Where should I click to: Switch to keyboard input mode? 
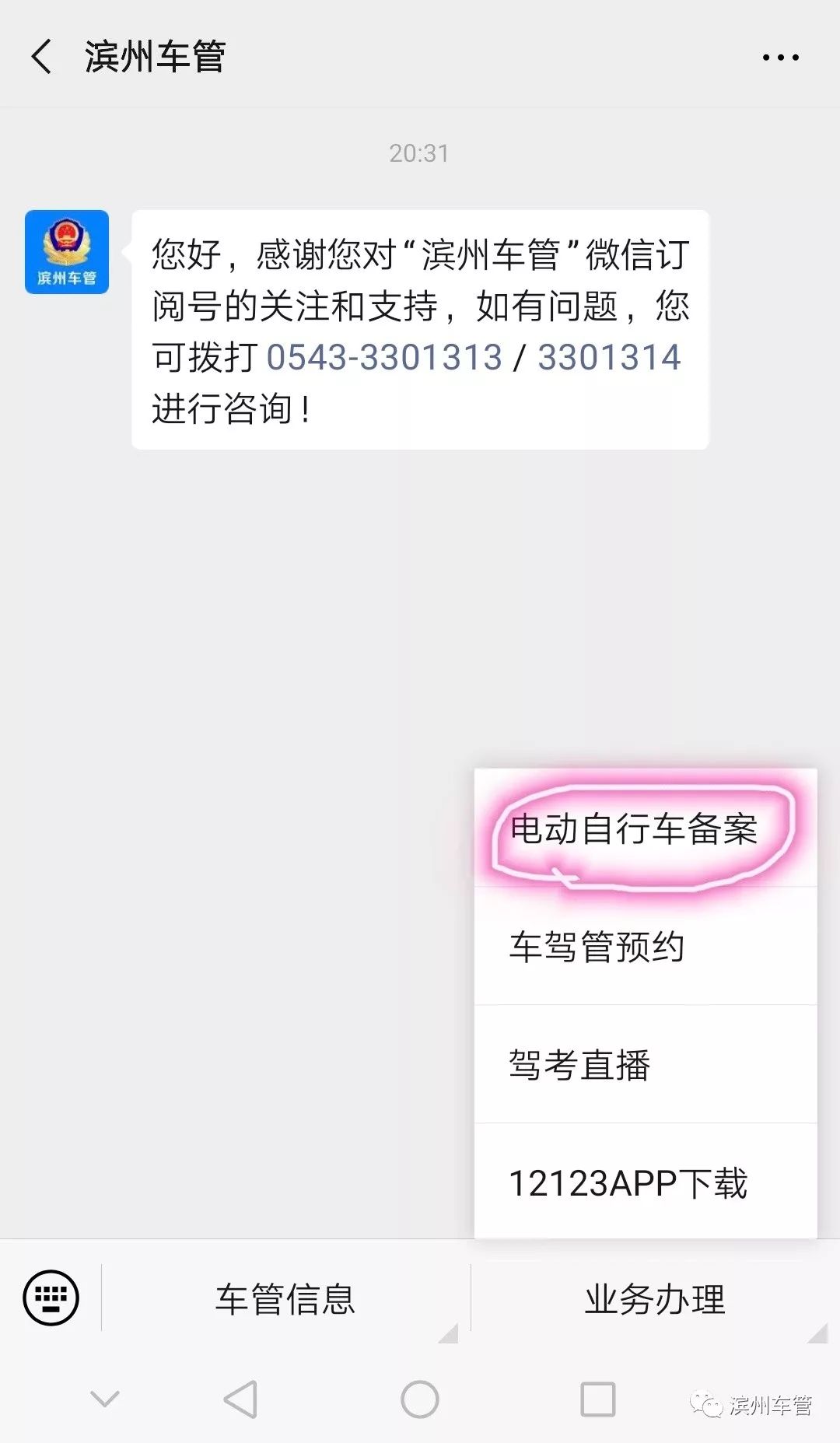(51, 1297)
